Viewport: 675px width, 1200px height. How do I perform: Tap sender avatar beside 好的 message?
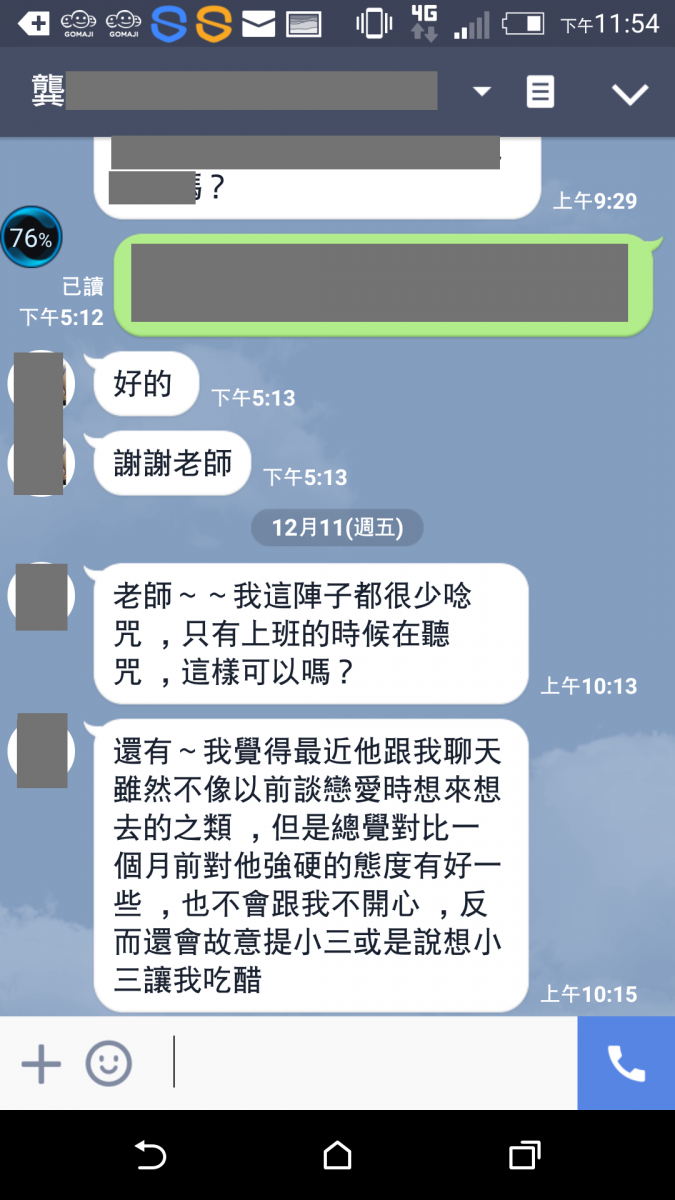coord(40,384)
